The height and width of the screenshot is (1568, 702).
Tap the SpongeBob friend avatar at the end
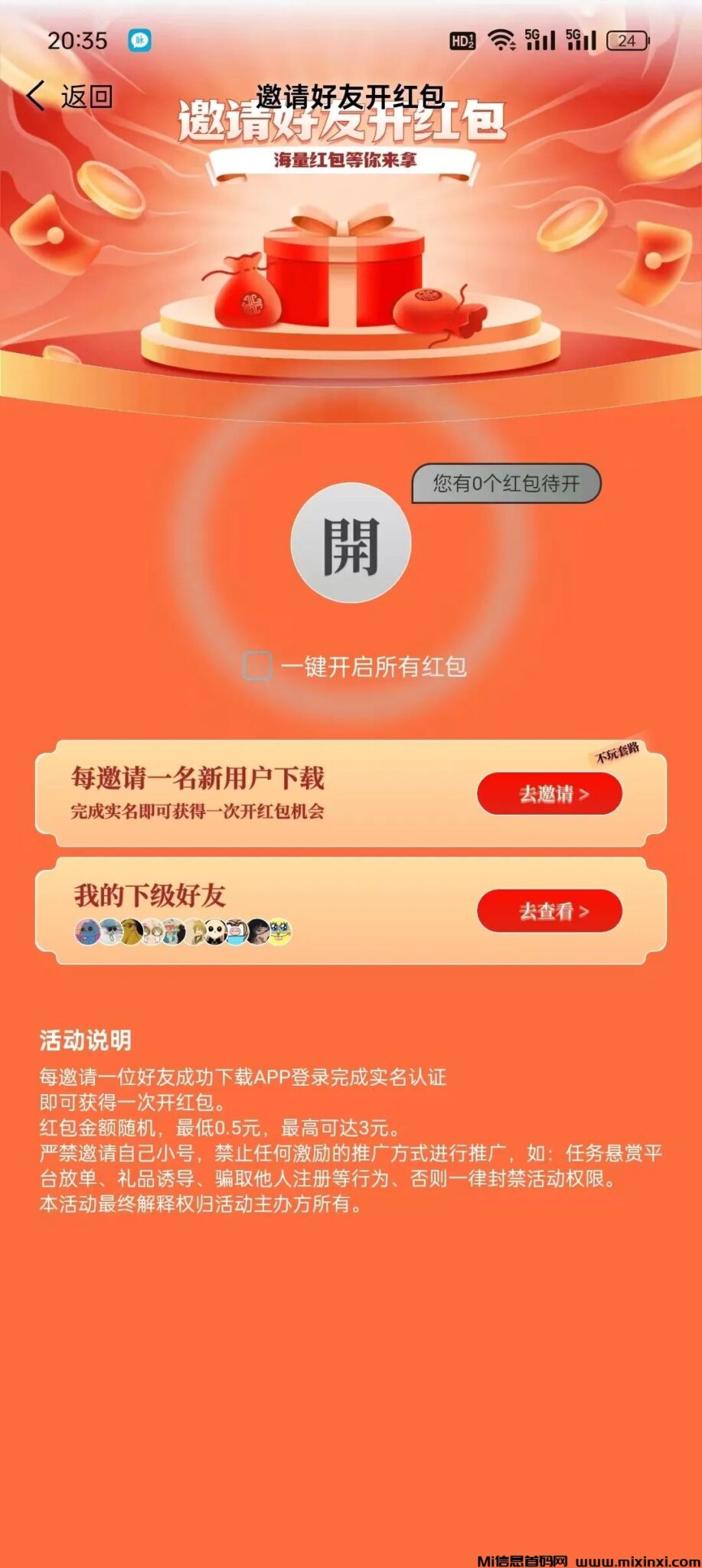point(280,932)
